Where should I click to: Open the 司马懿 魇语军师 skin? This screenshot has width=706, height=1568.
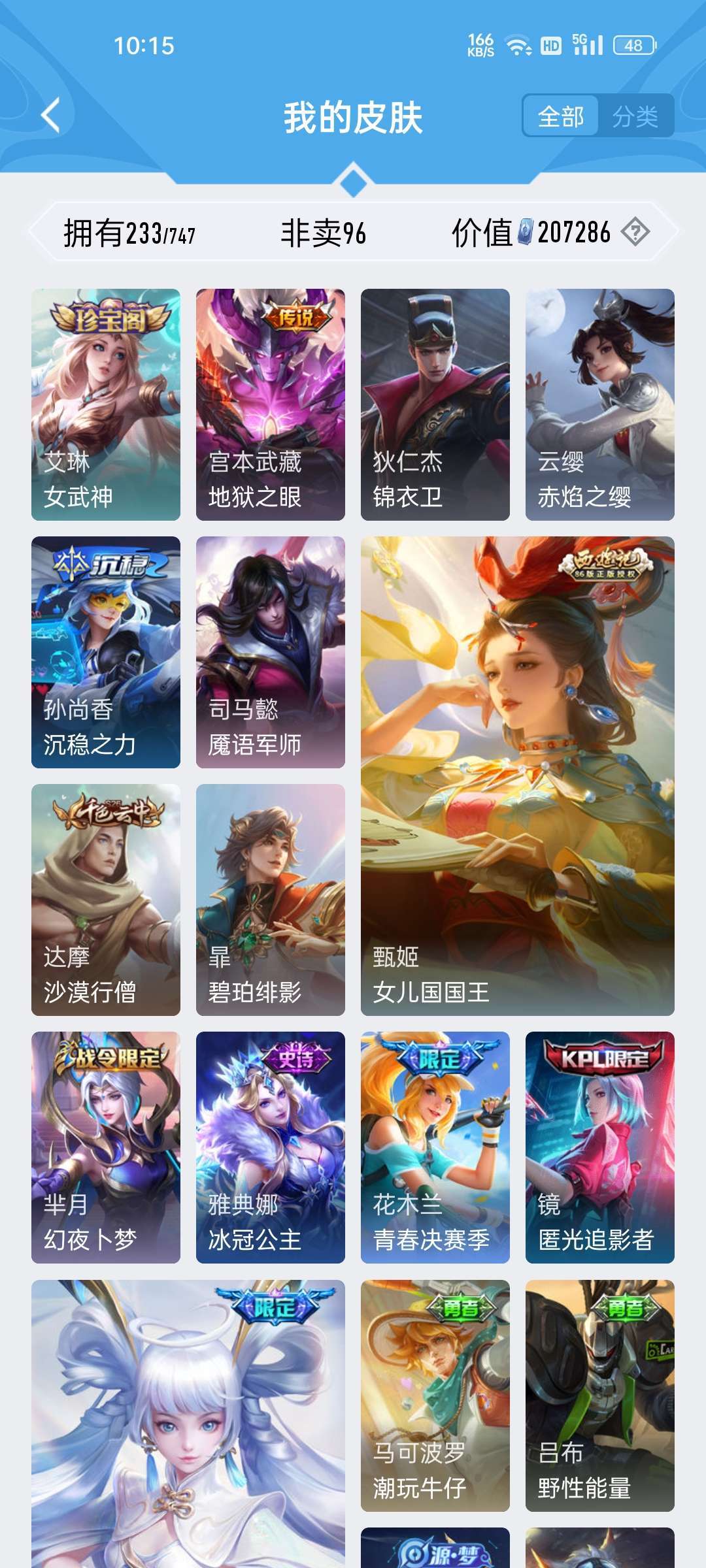pos(271,652)
